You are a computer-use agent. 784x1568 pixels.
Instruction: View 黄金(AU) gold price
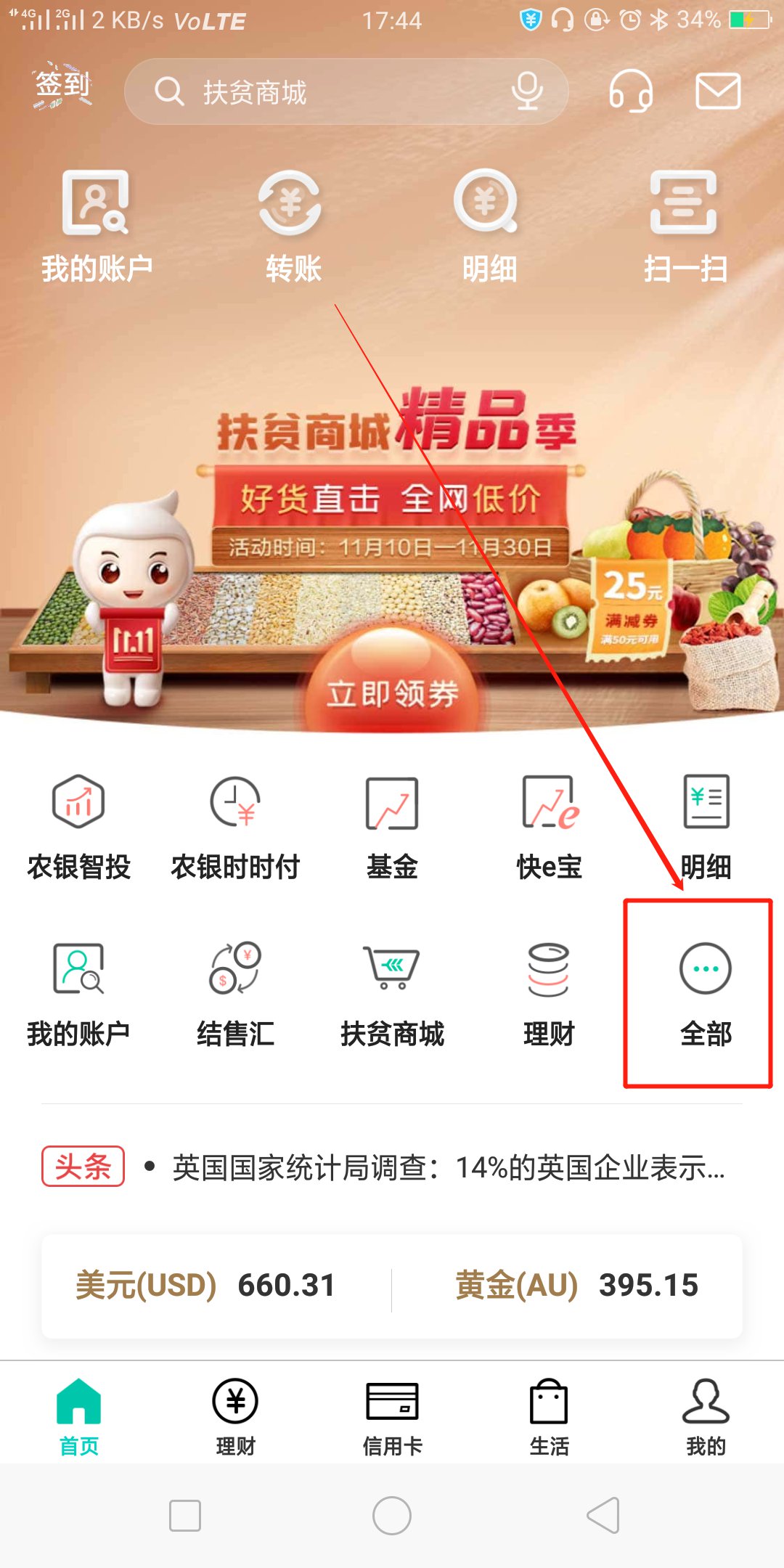[x=576, y=1286]
